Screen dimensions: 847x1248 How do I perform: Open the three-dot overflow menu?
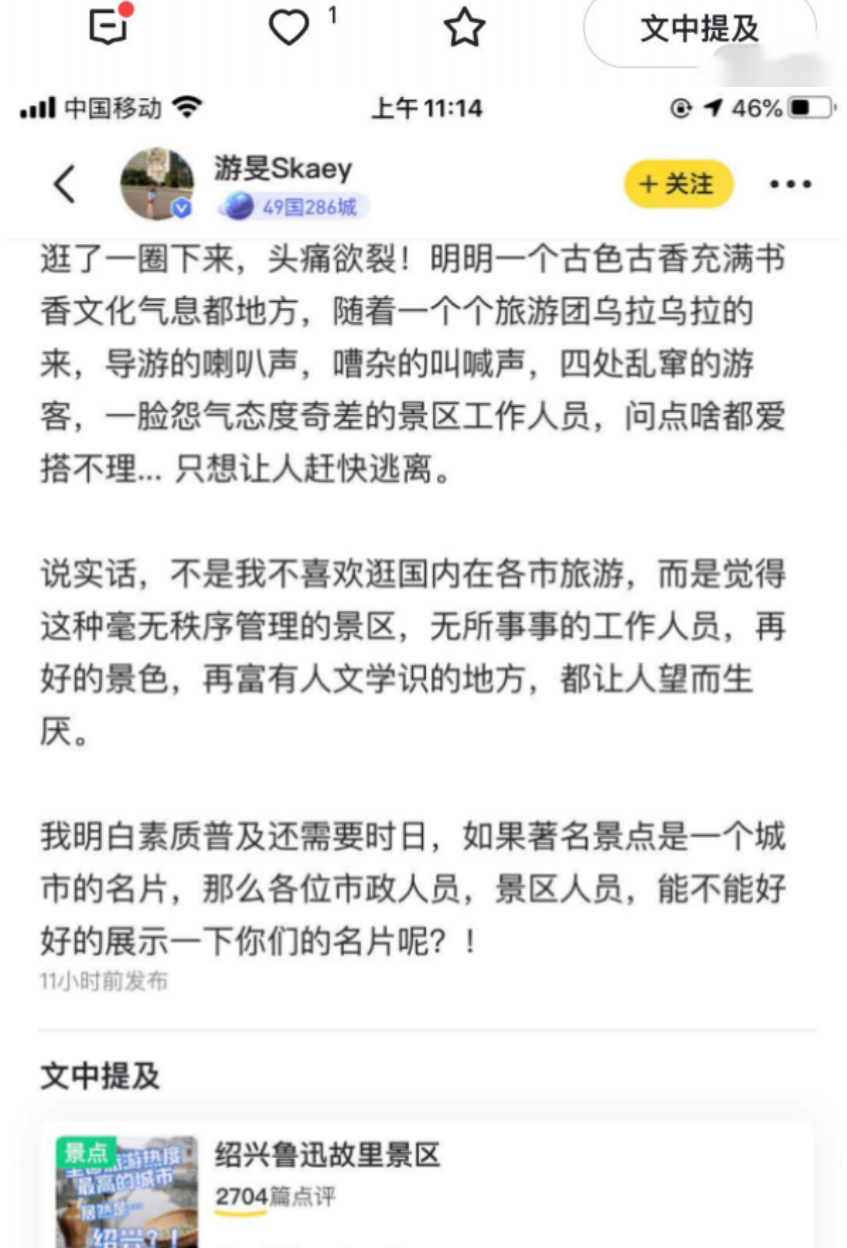790,185
